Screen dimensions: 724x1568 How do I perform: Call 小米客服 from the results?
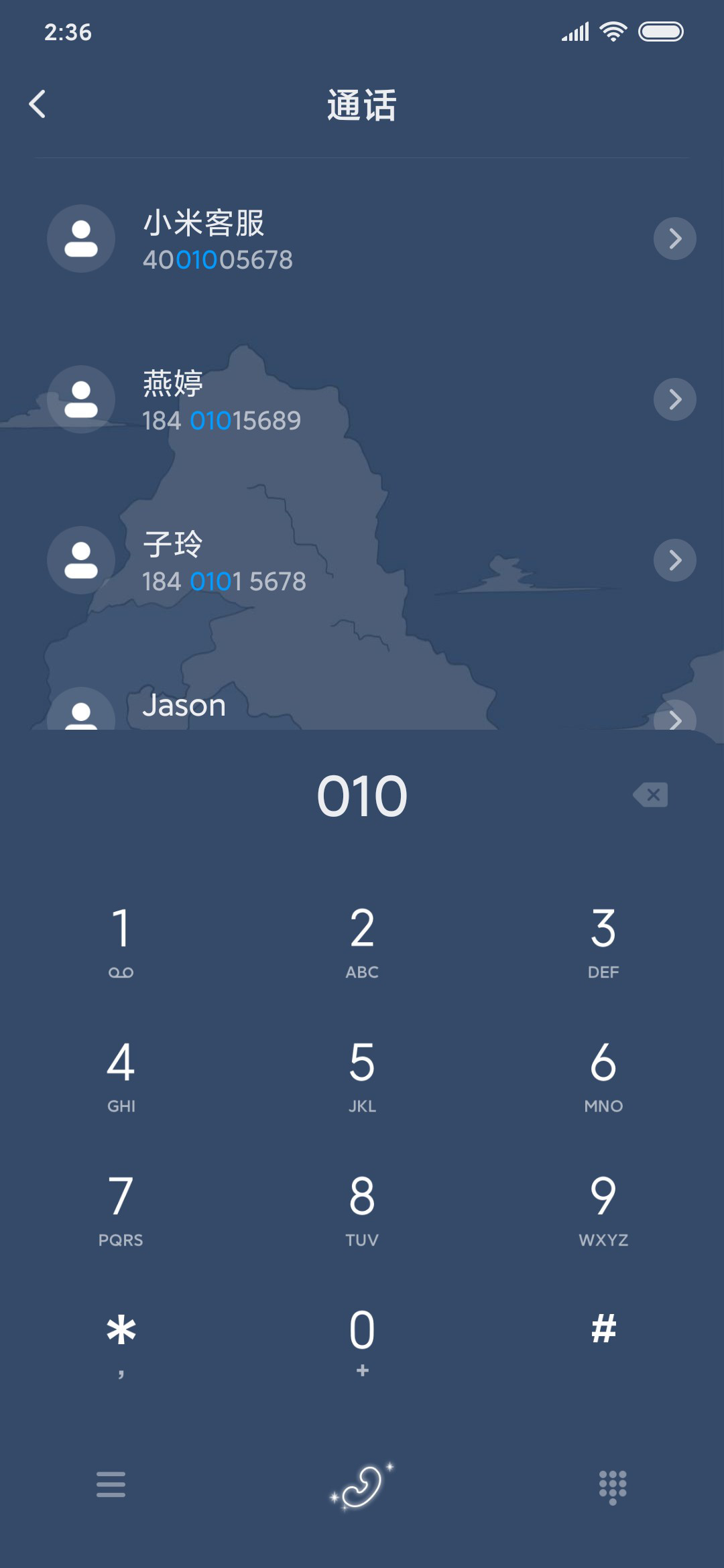pos(335,239)
